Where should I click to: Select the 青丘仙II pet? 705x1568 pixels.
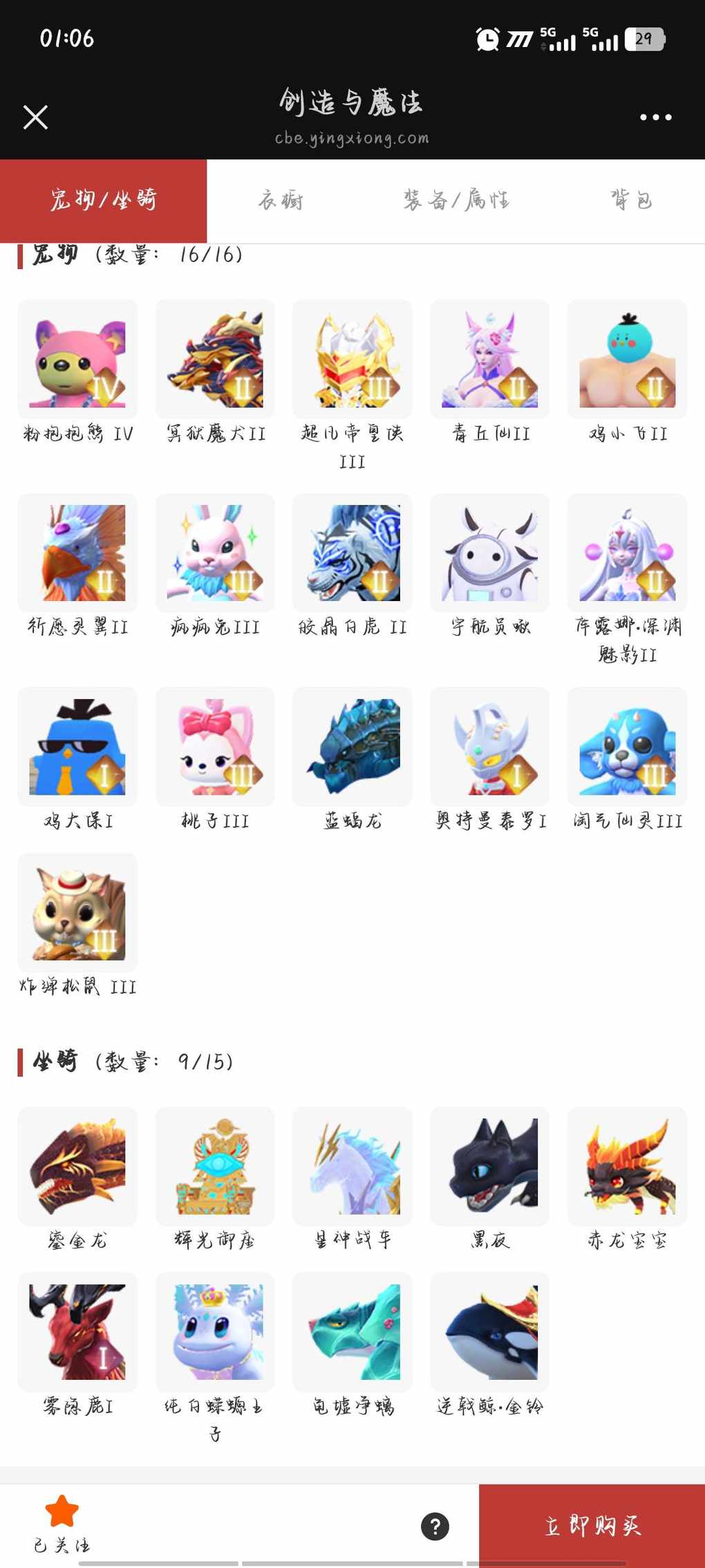pyautogui.click(x=489, y=360)
